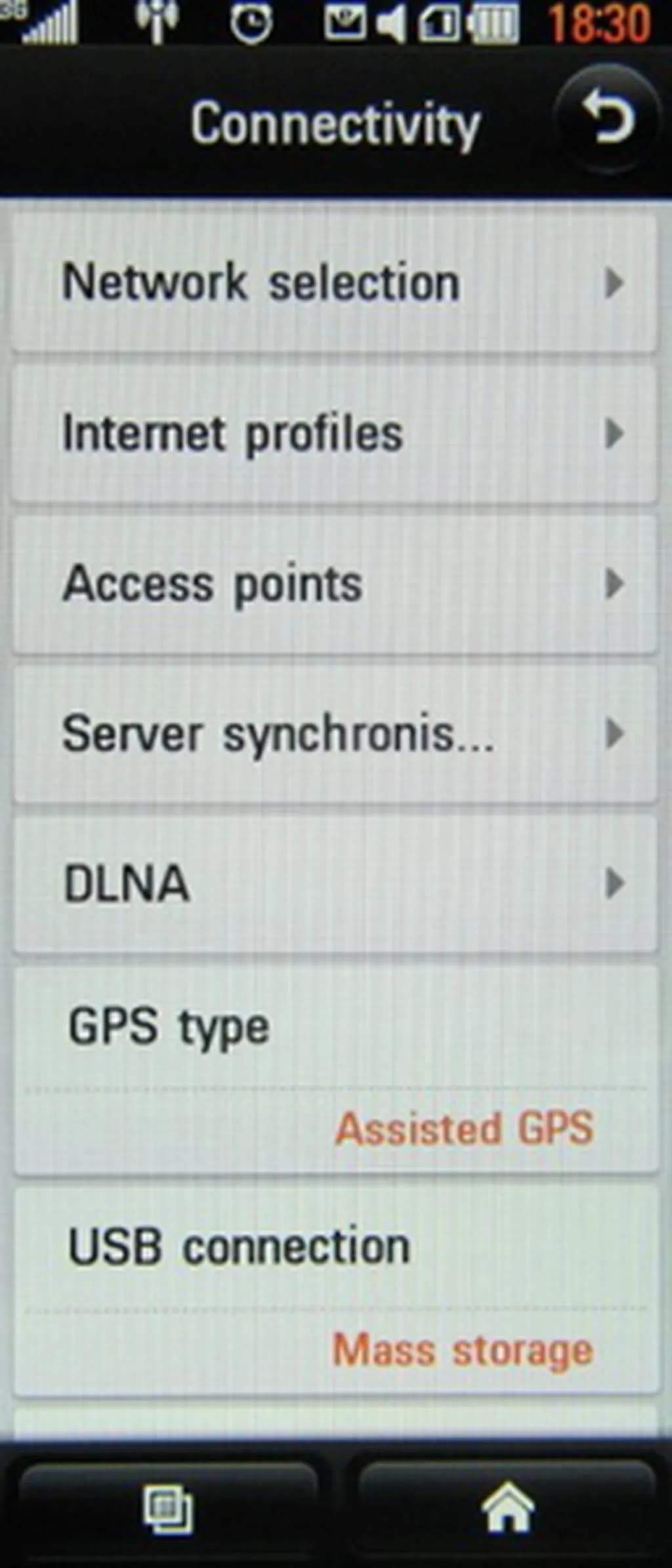Go to the home screen
Viewport: 672px width, 1568px height.
(x=507, y=1510)
